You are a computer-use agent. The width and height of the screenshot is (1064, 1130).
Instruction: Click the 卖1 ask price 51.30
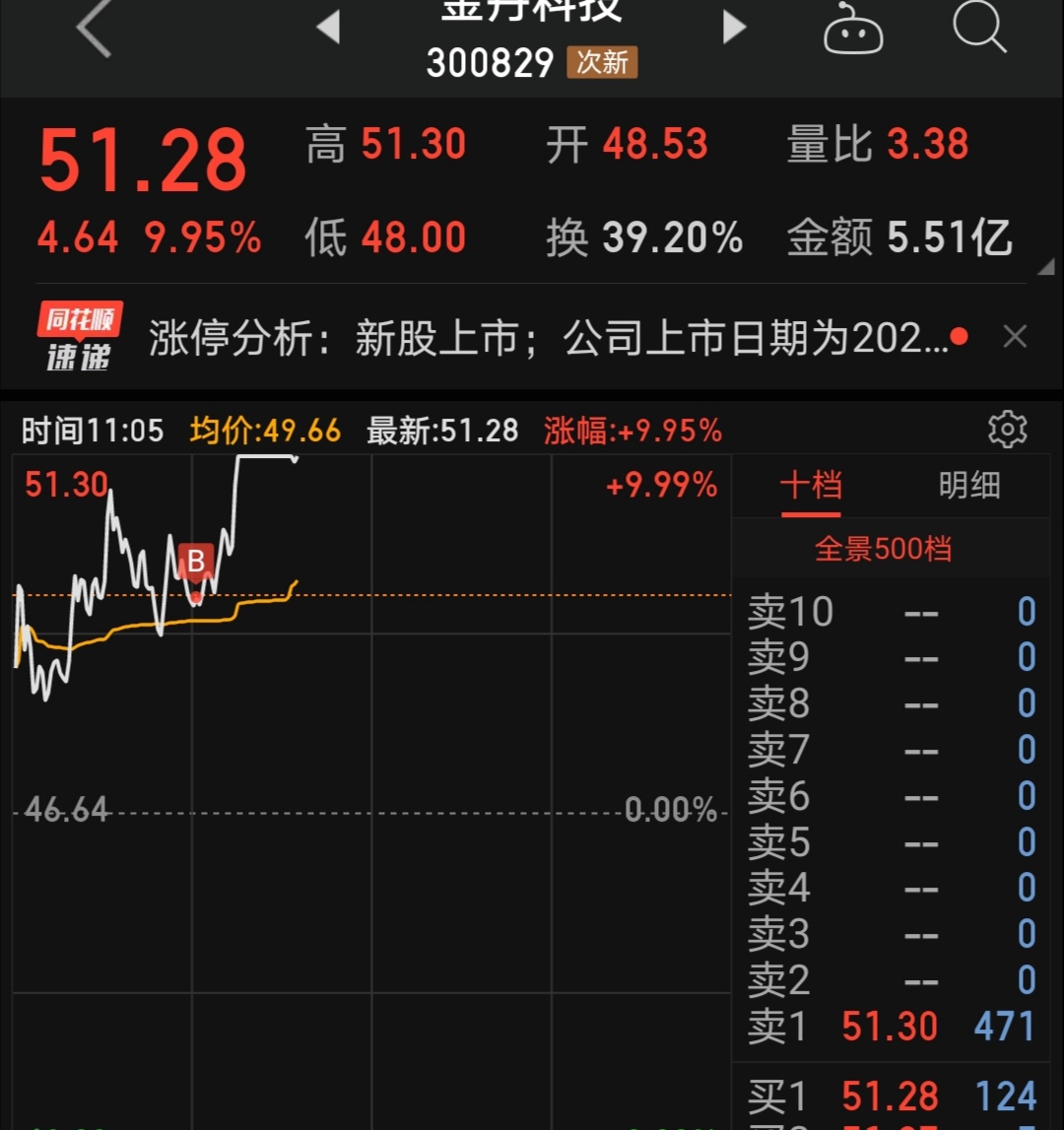tap(890, 1026)
